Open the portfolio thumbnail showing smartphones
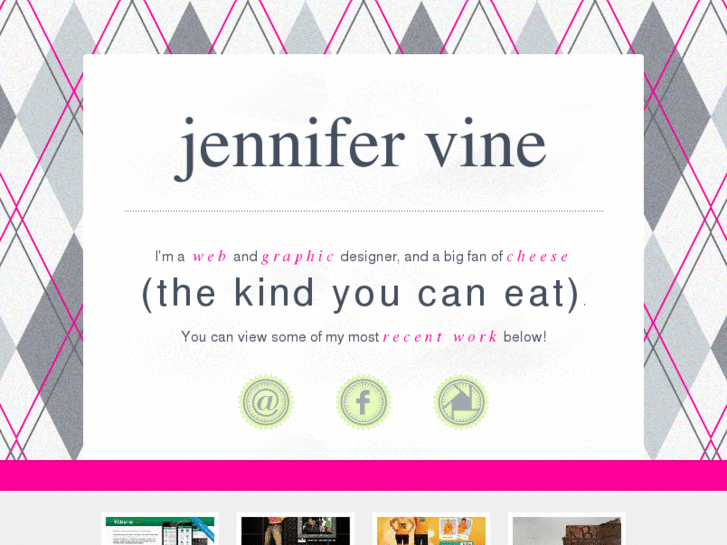 point(160,530)
